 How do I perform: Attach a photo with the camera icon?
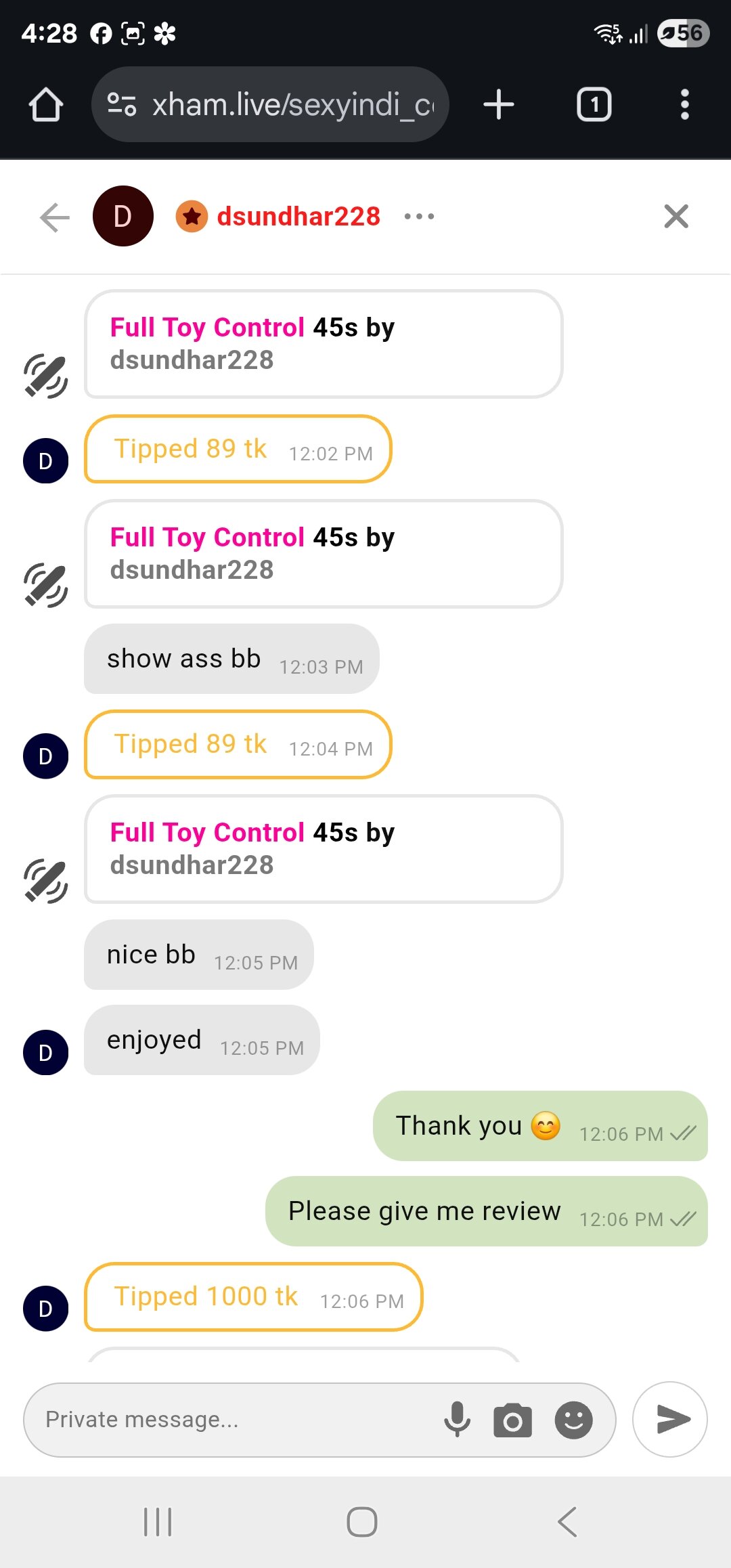point(512,1420)
